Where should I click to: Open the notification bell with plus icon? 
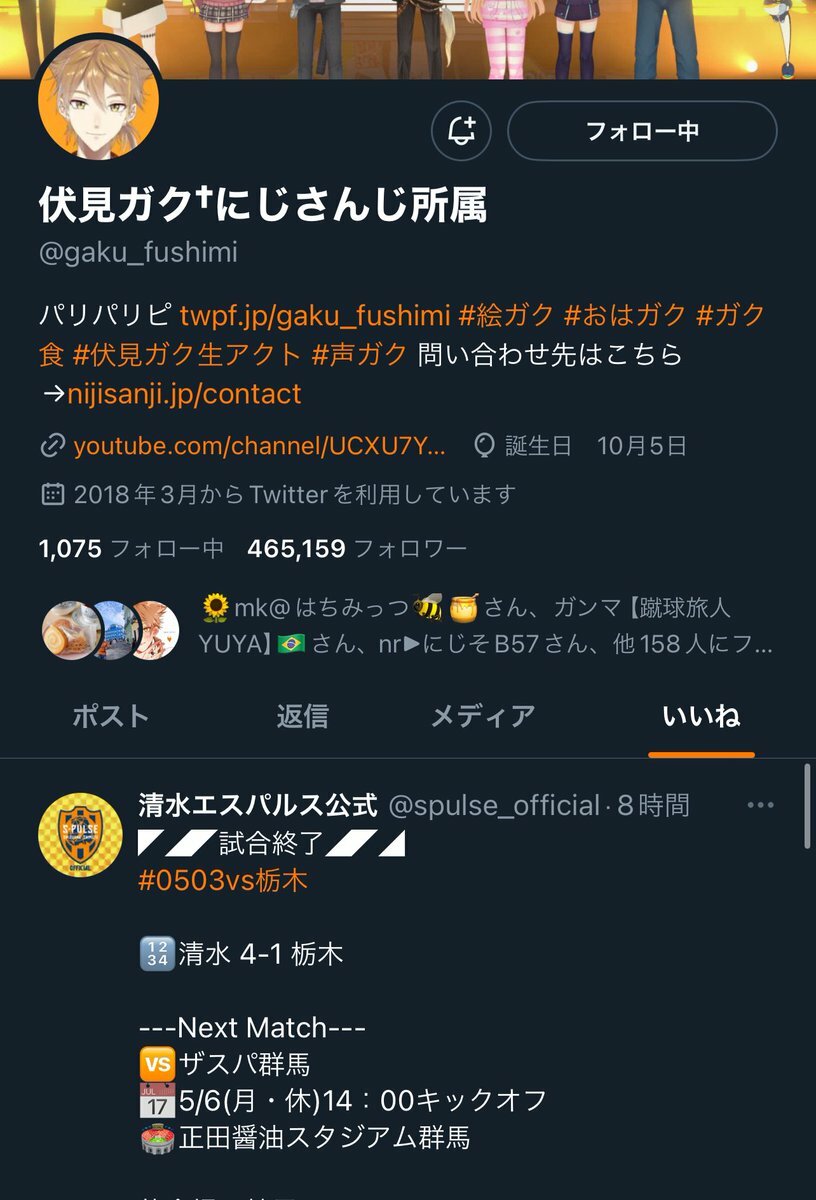point(461,130)
